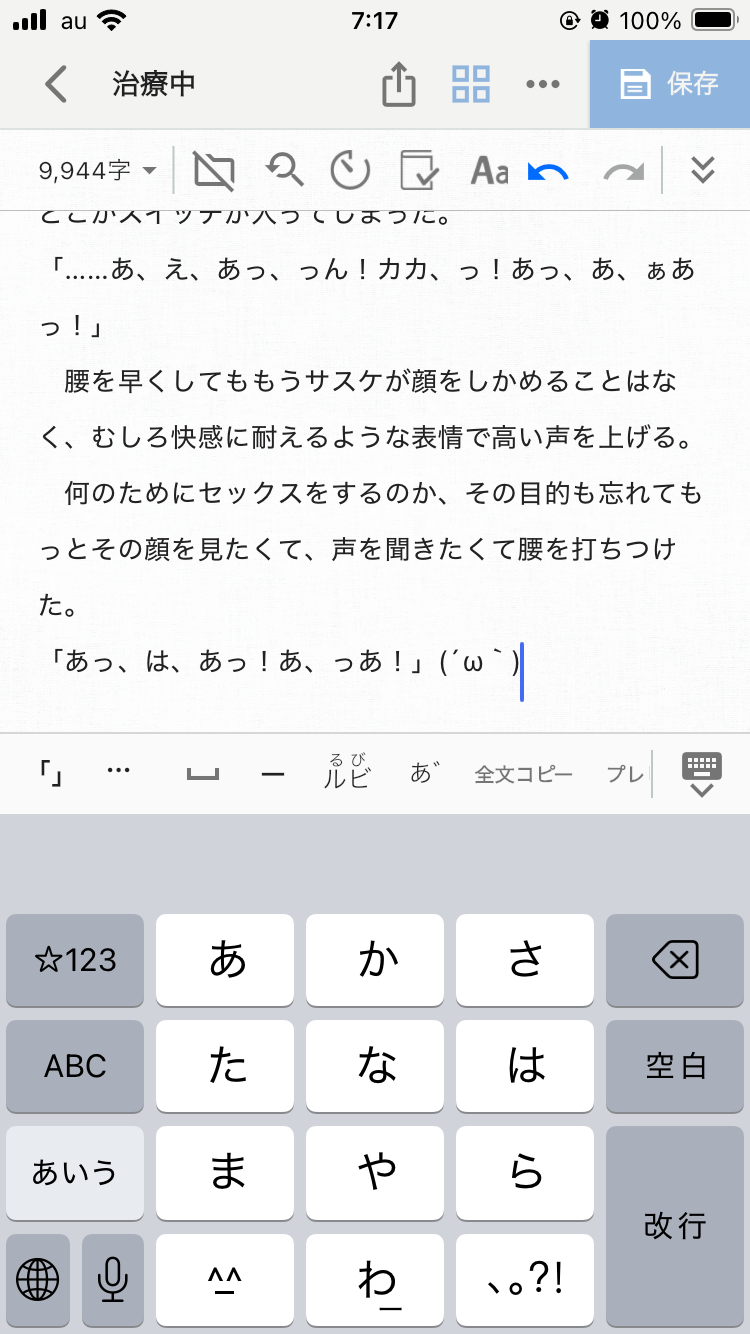Expand the toolbar with double chevron
The height and width of the screenshot is (1334, 750).
pos(703,171)
